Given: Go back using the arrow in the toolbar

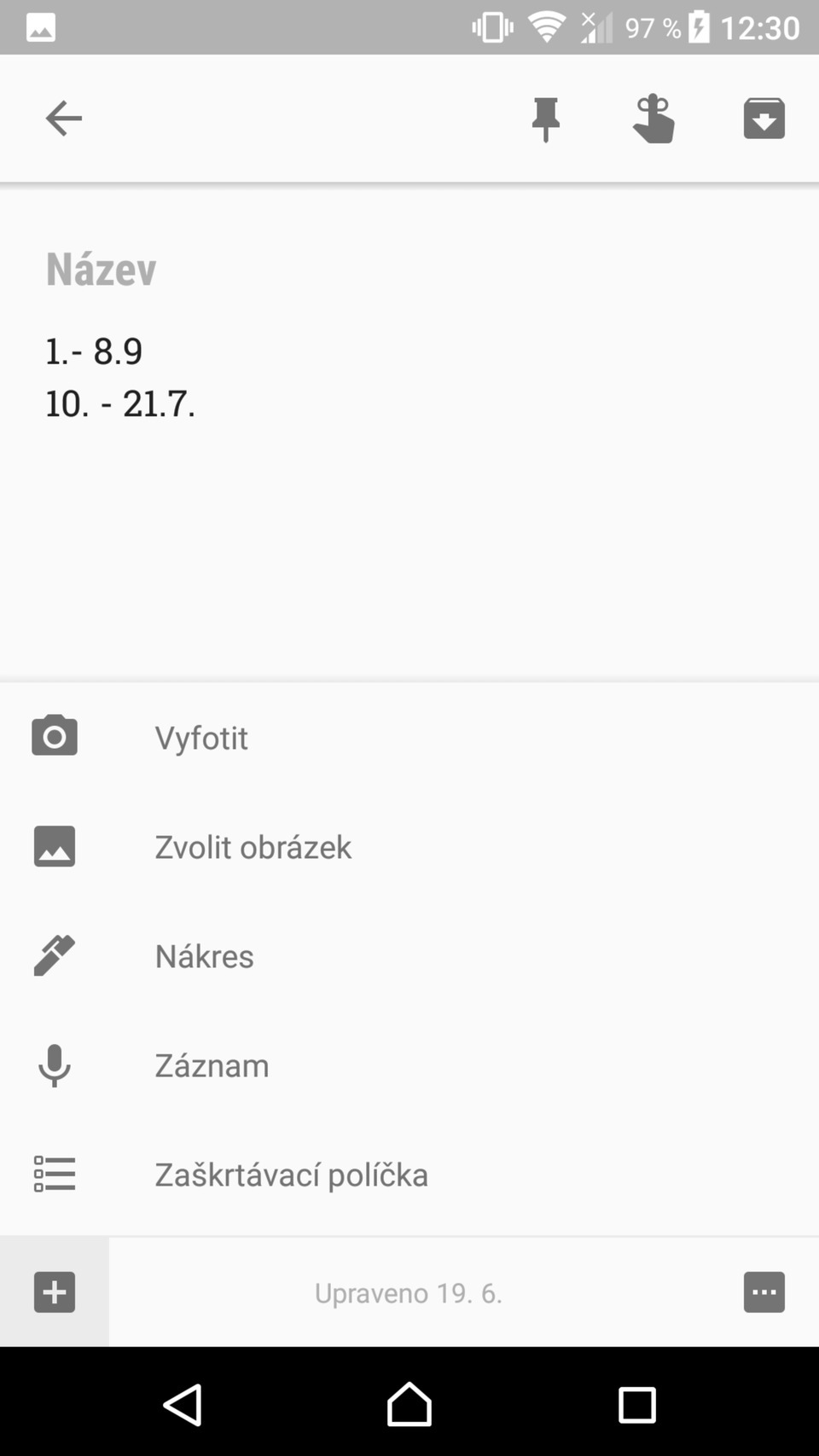Looking at the screenshot, I should pos(63,118).
